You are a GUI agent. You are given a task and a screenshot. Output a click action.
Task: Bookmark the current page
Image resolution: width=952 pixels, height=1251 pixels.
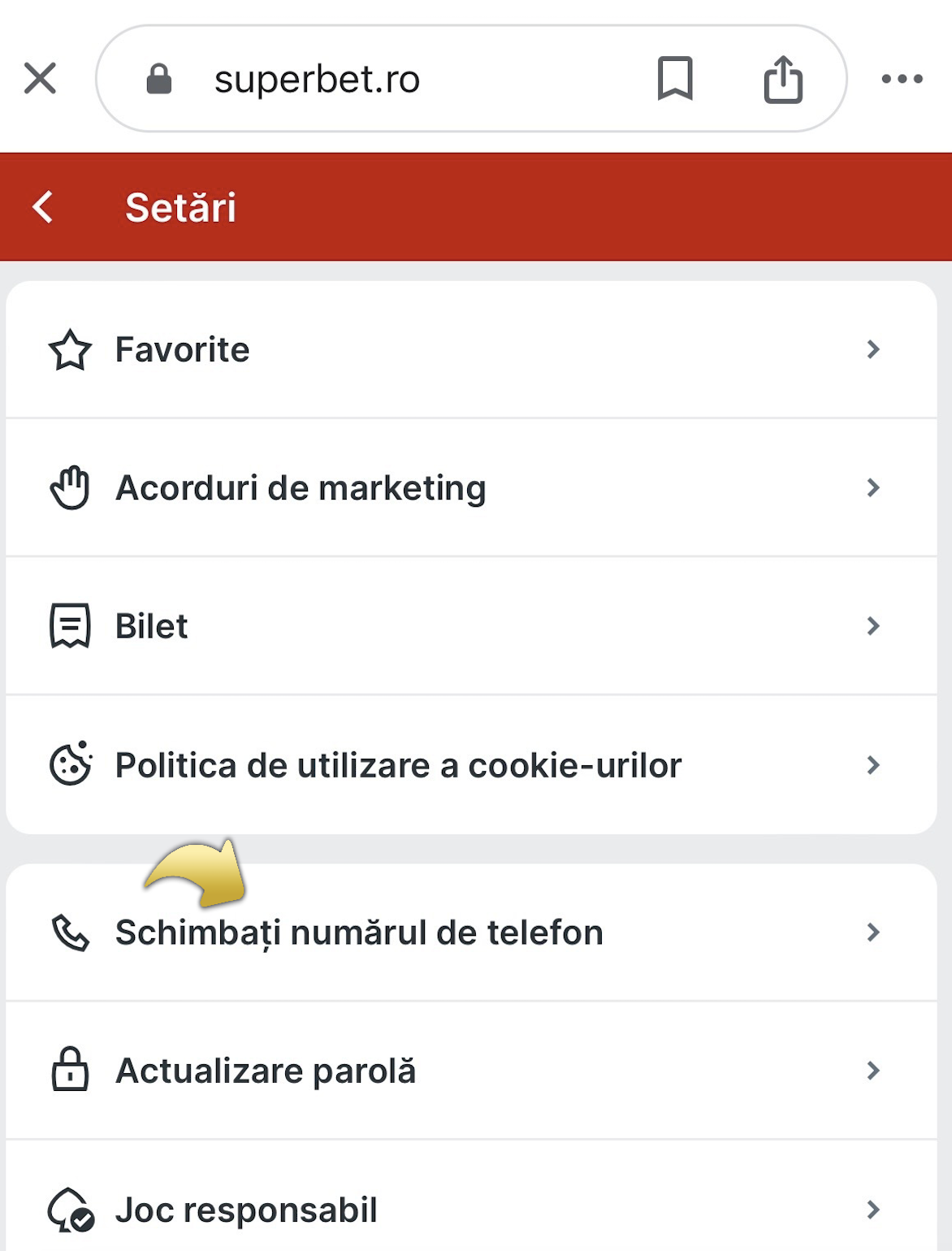(x=676, y=78)
